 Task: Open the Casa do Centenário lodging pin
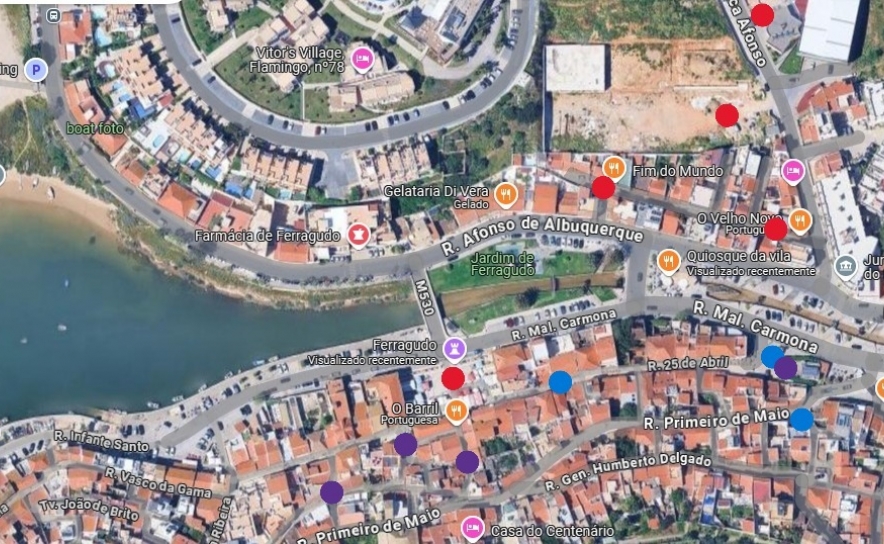point(472,527)
